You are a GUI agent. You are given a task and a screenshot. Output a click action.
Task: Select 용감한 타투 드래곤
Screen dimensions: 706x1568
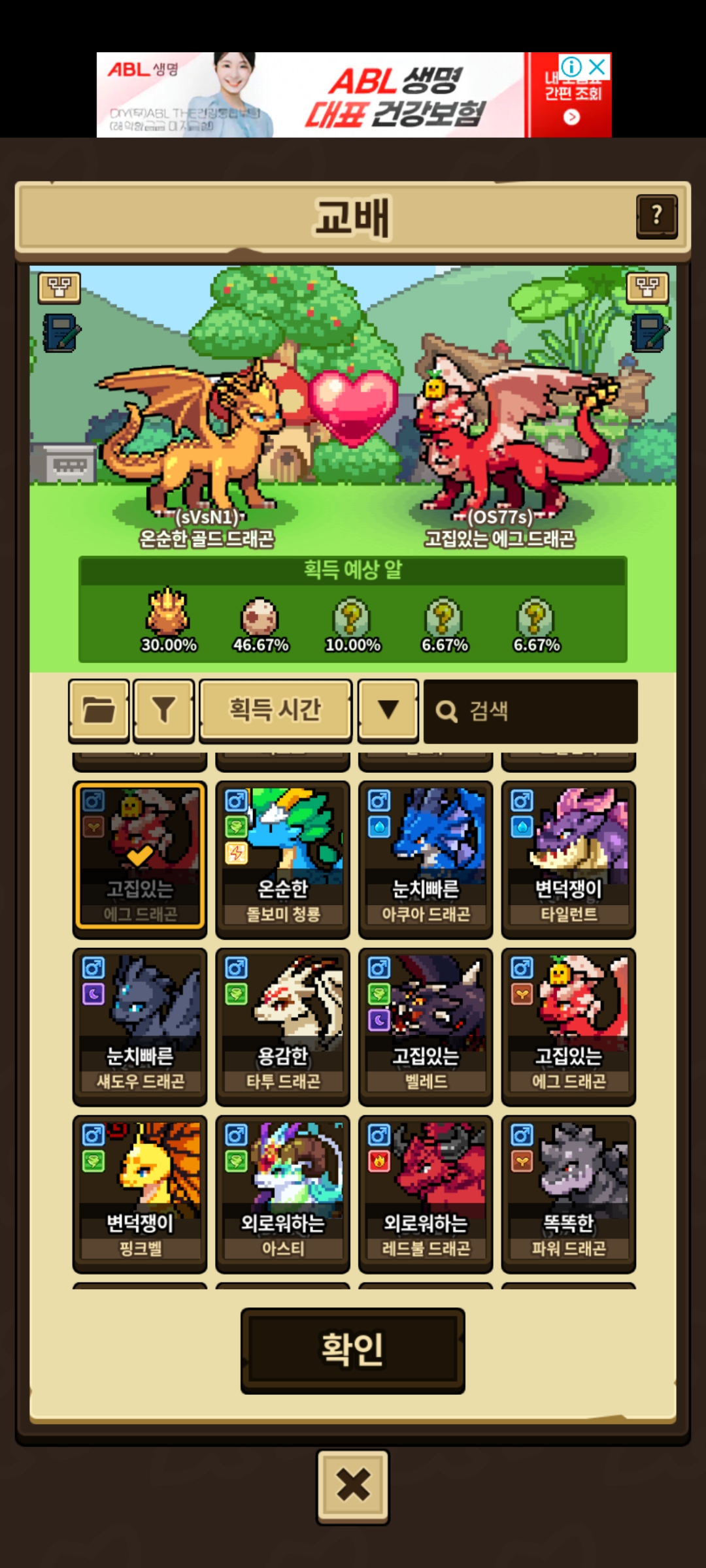click(282, 1025)
